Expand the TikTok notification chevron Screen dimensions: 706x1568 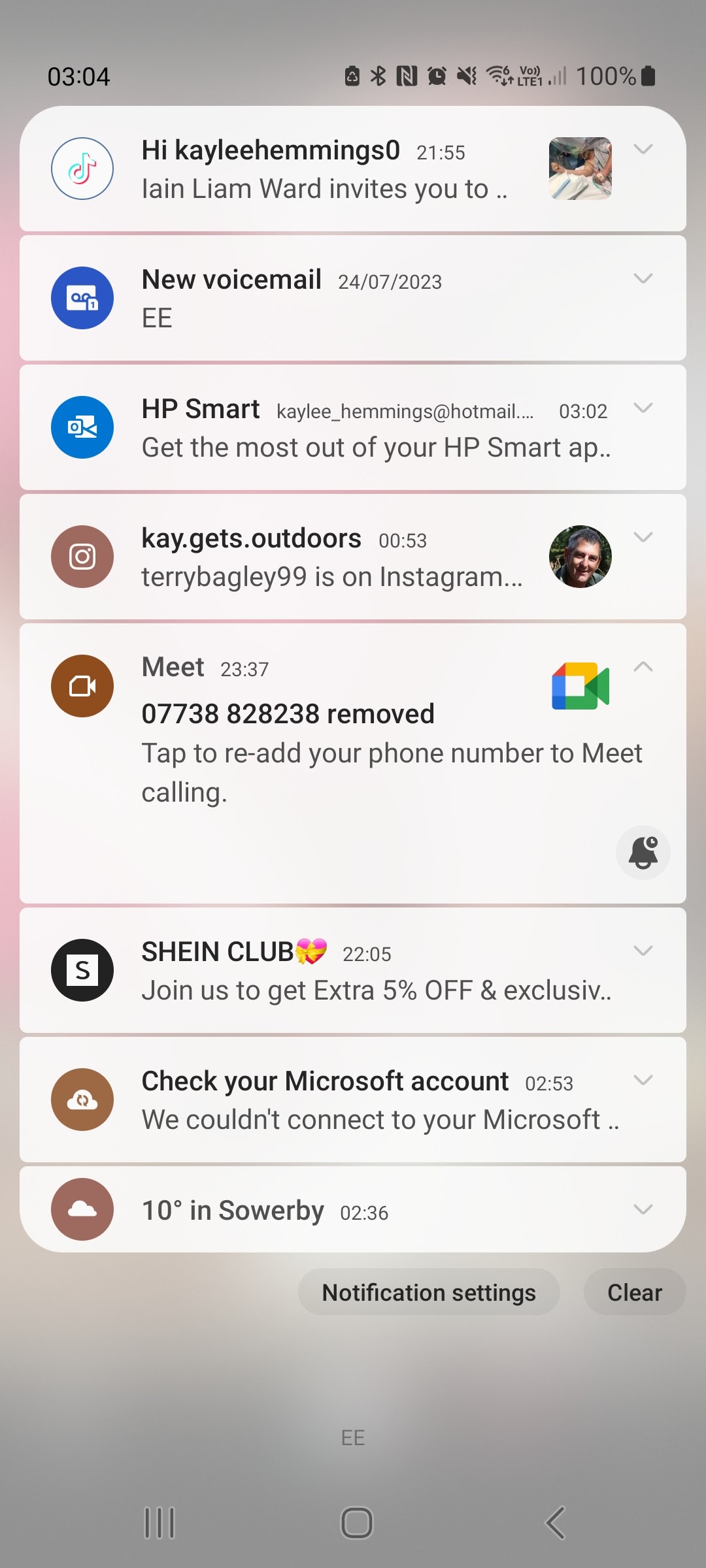click(x=643, y=150)
